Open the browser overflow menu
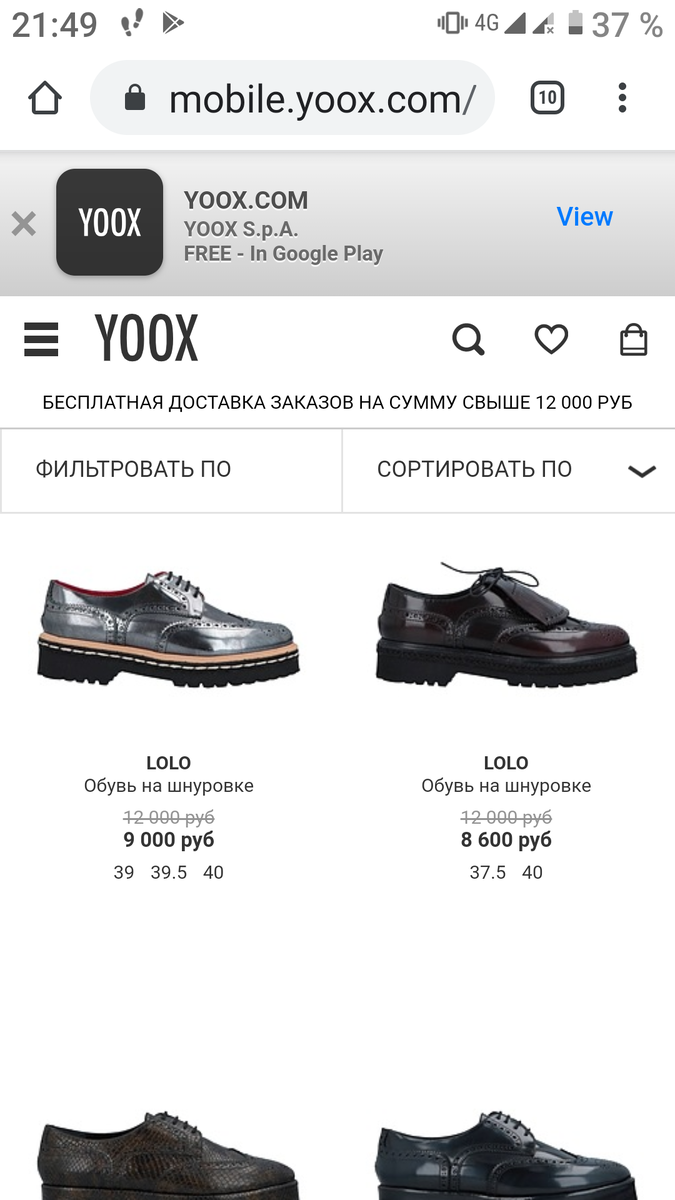 pos(622,98)
